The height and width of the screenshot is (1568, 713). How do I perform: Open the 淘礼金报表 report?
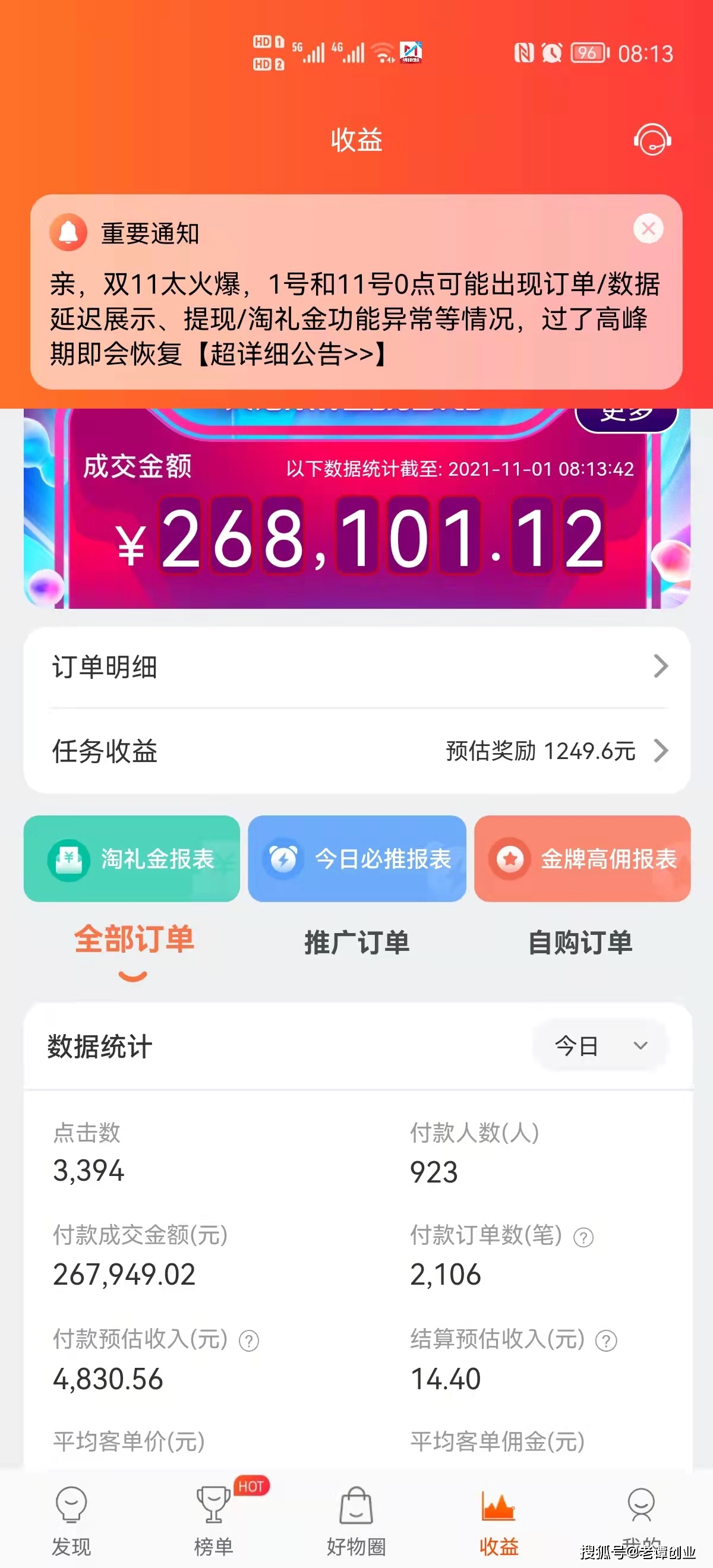tap(132, 859)
